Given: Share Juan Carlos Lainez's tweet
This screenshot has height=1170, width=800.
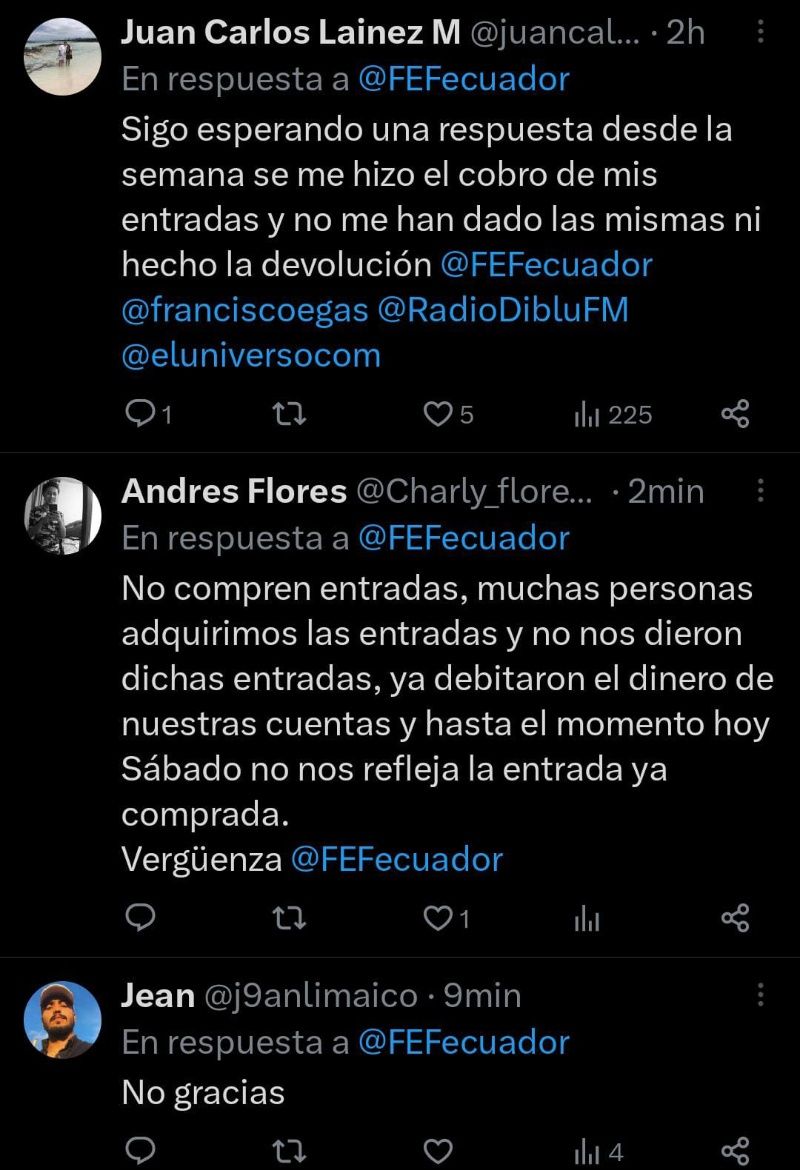Looking at the screenshot, I should (735, 414).
